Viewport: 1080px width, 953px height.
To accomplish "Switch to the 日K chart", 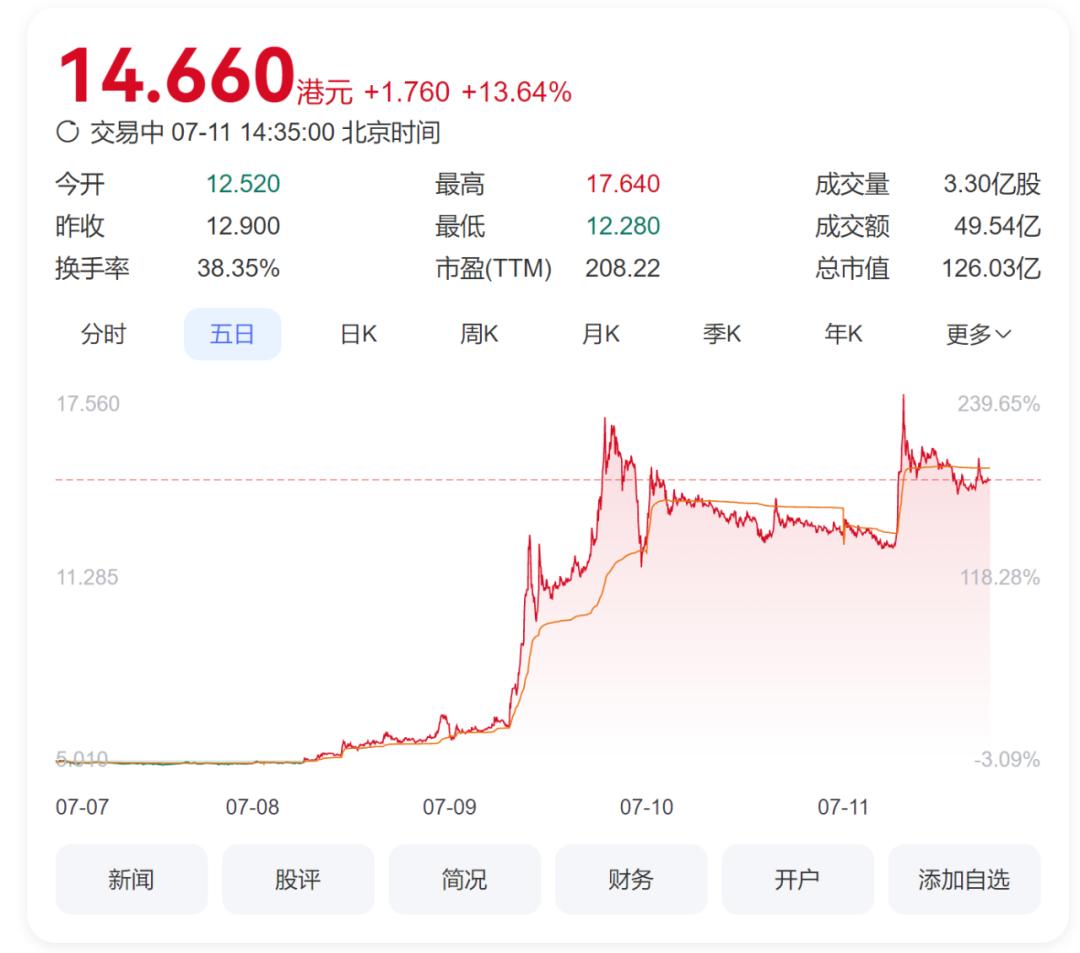I will [357, 334].
